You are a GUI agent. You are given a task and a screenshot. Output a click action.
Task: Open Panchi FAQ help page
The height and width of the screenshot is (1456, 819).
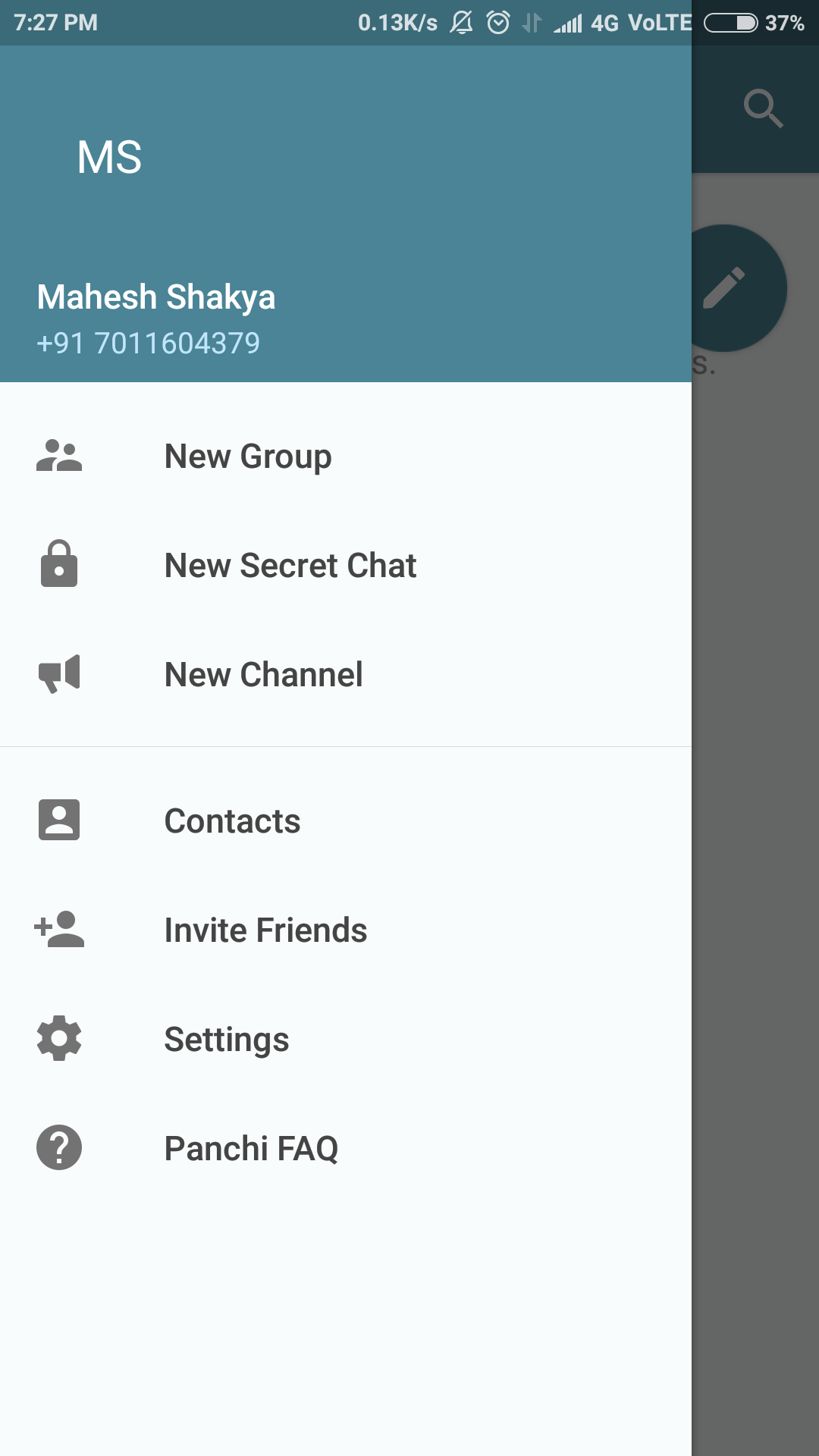tap(252, 1147)
